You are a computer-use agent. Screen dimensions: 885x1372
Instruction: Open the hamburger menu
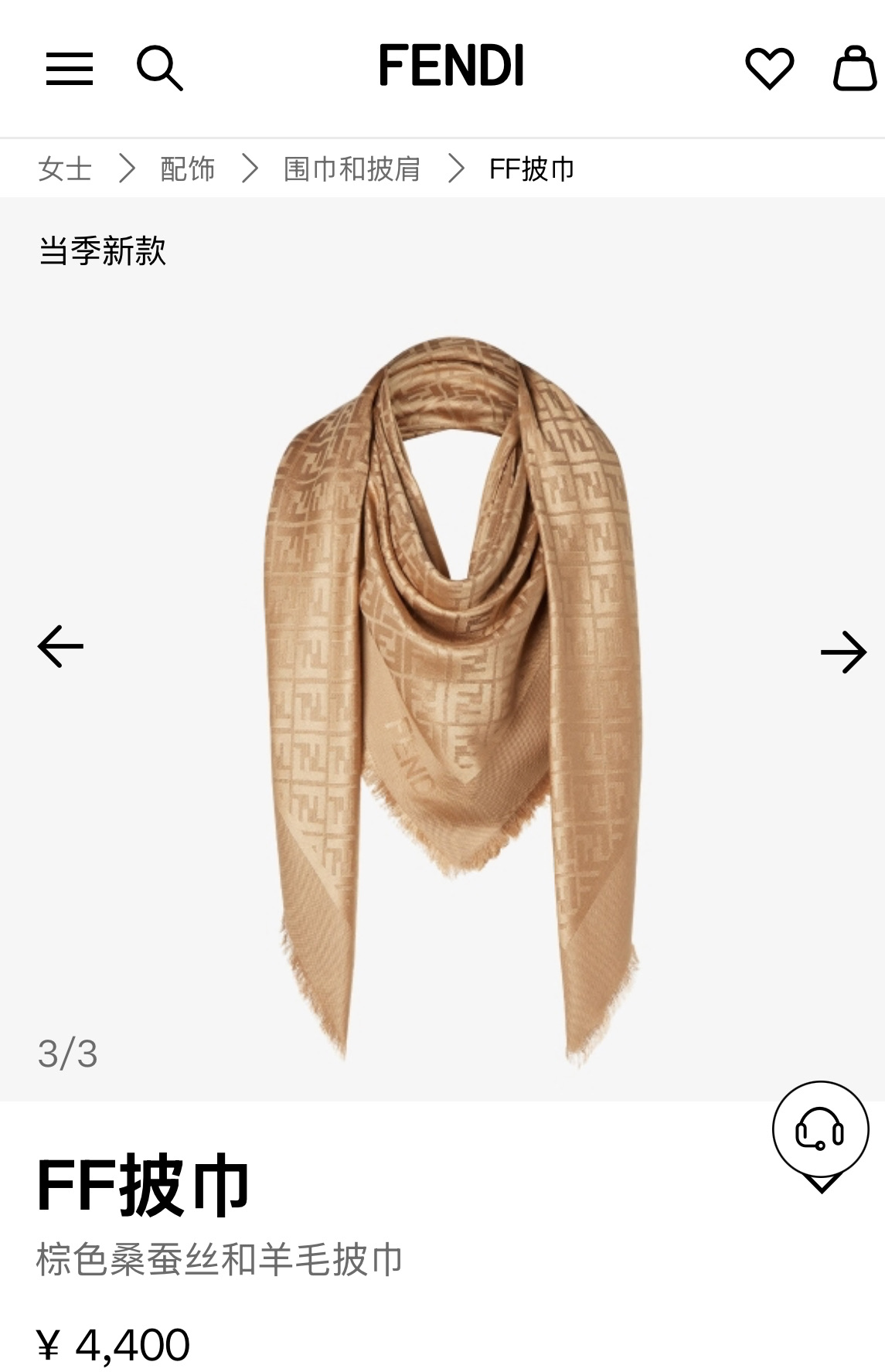click(x=70, y=68)
